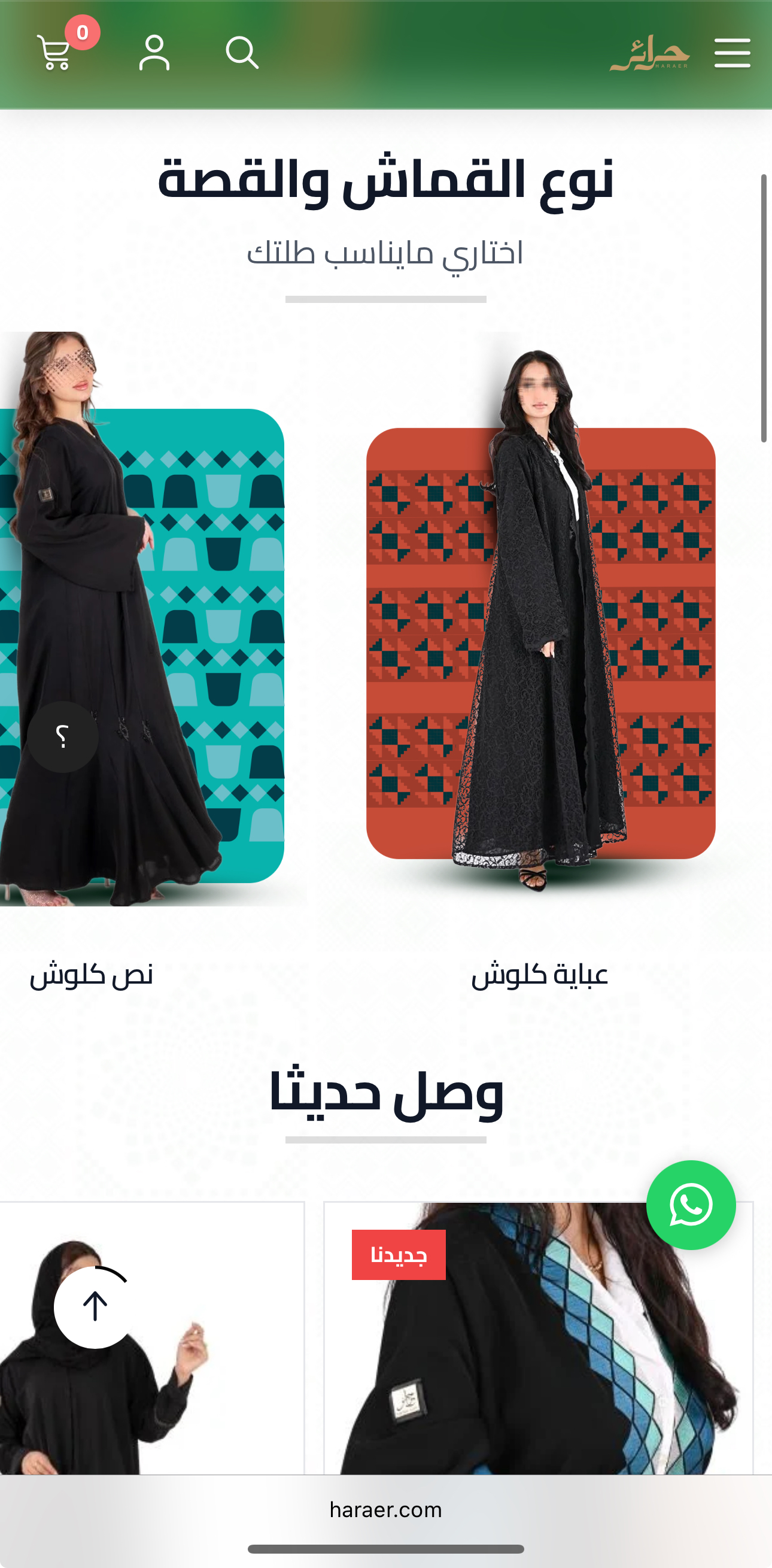Tap the round question mark help button

point(63,736)
